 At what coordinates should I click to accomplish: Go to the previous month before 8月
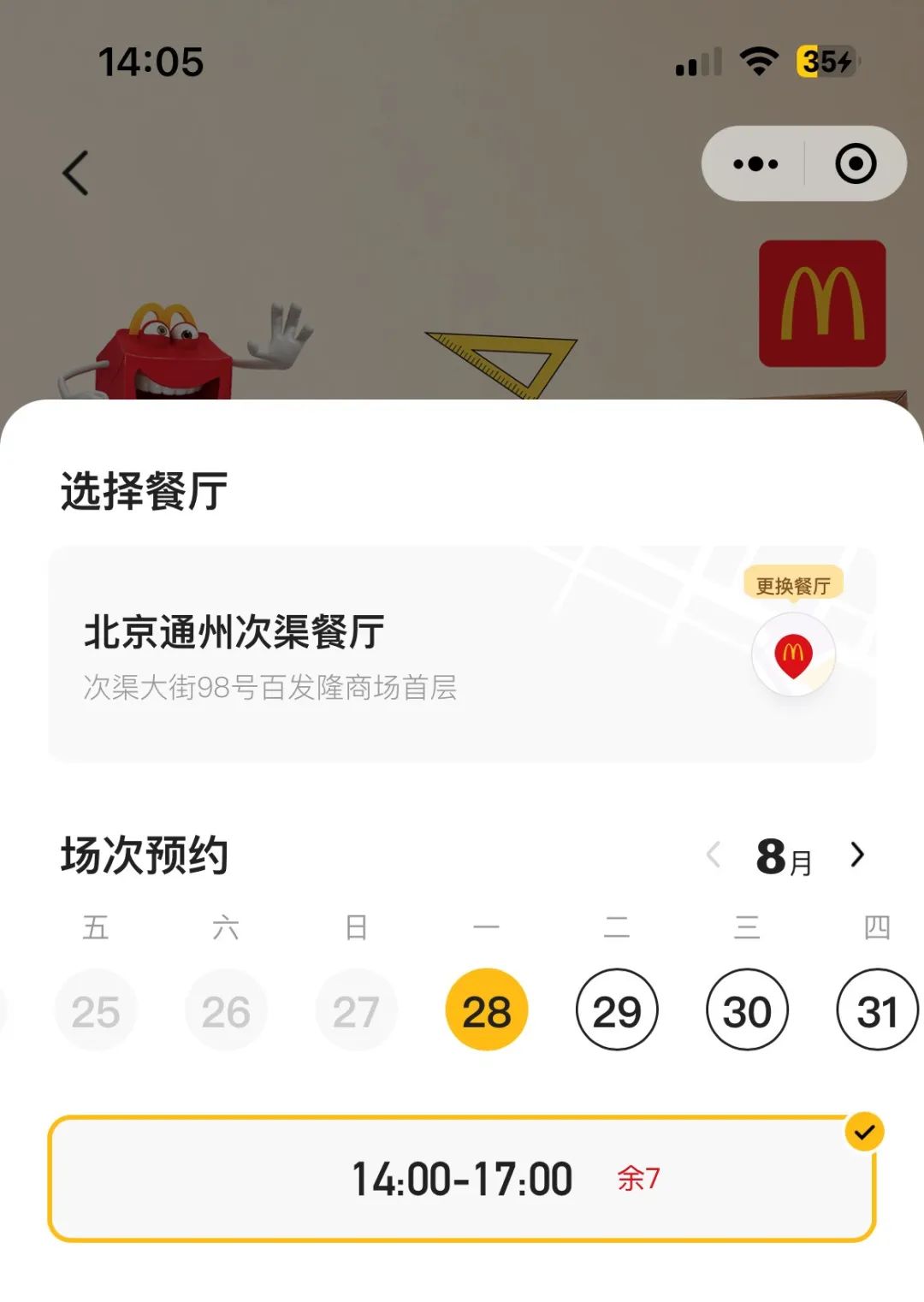tap(714, 855)
